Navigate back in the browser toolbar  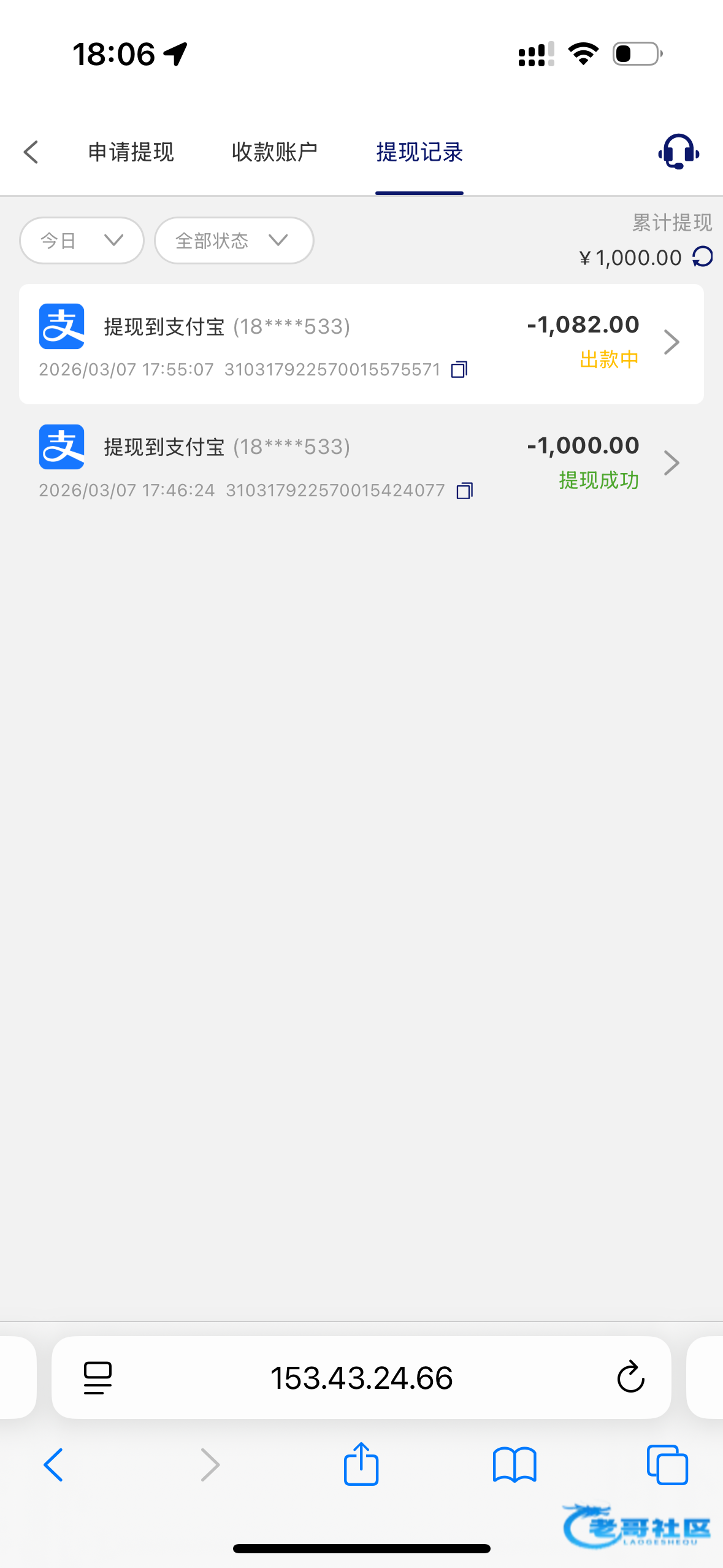click(x=53, y=1465)
